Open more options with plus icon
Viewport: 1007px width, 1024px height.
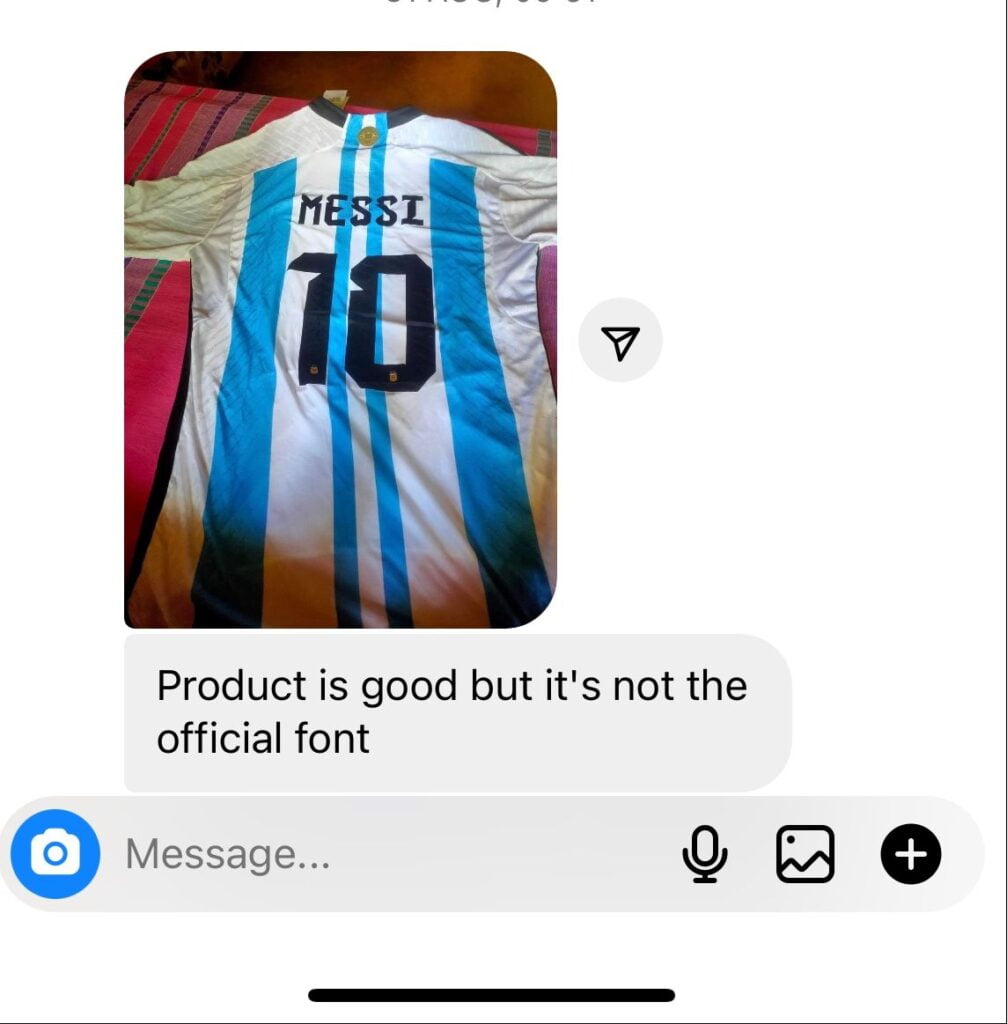coord(910,854)
